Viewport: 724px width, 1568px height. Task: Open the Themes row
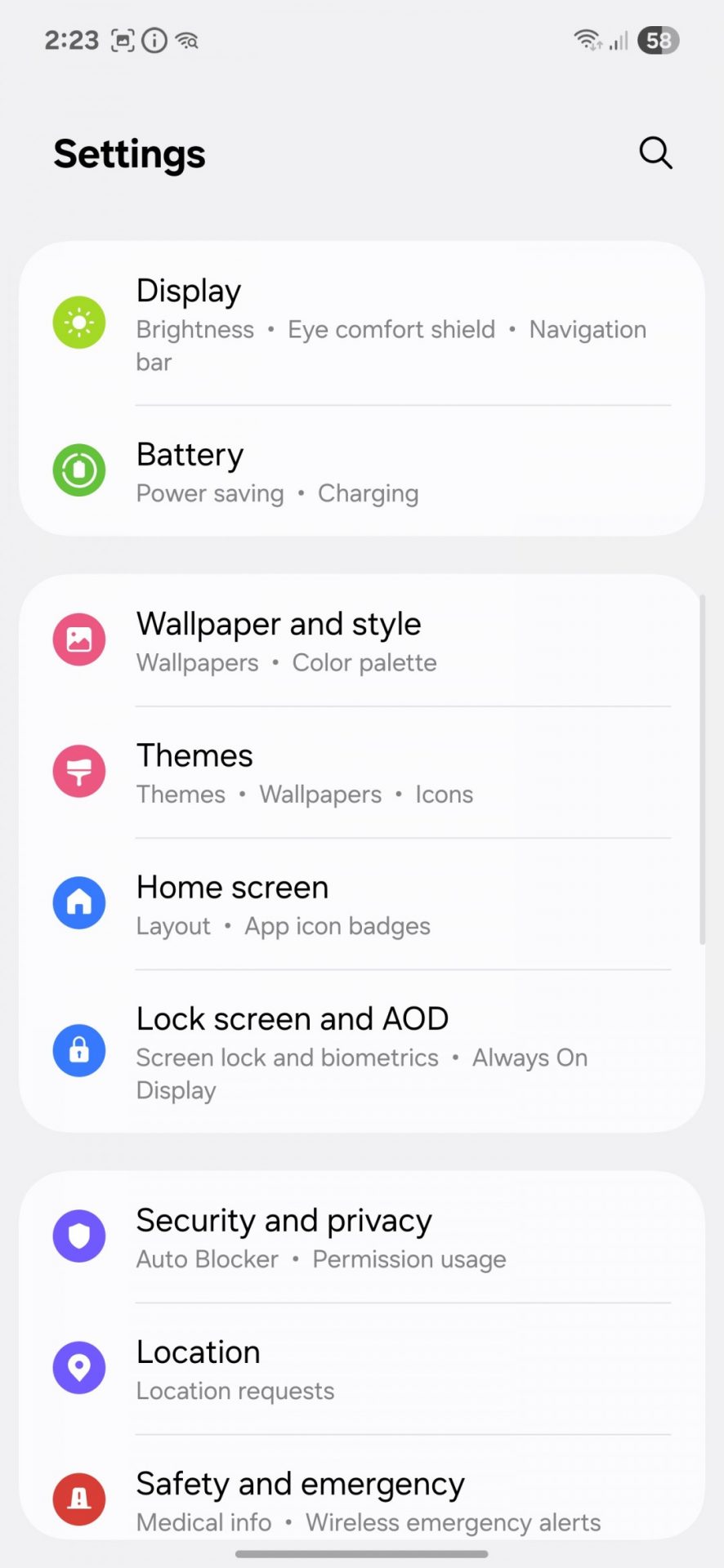361,773
